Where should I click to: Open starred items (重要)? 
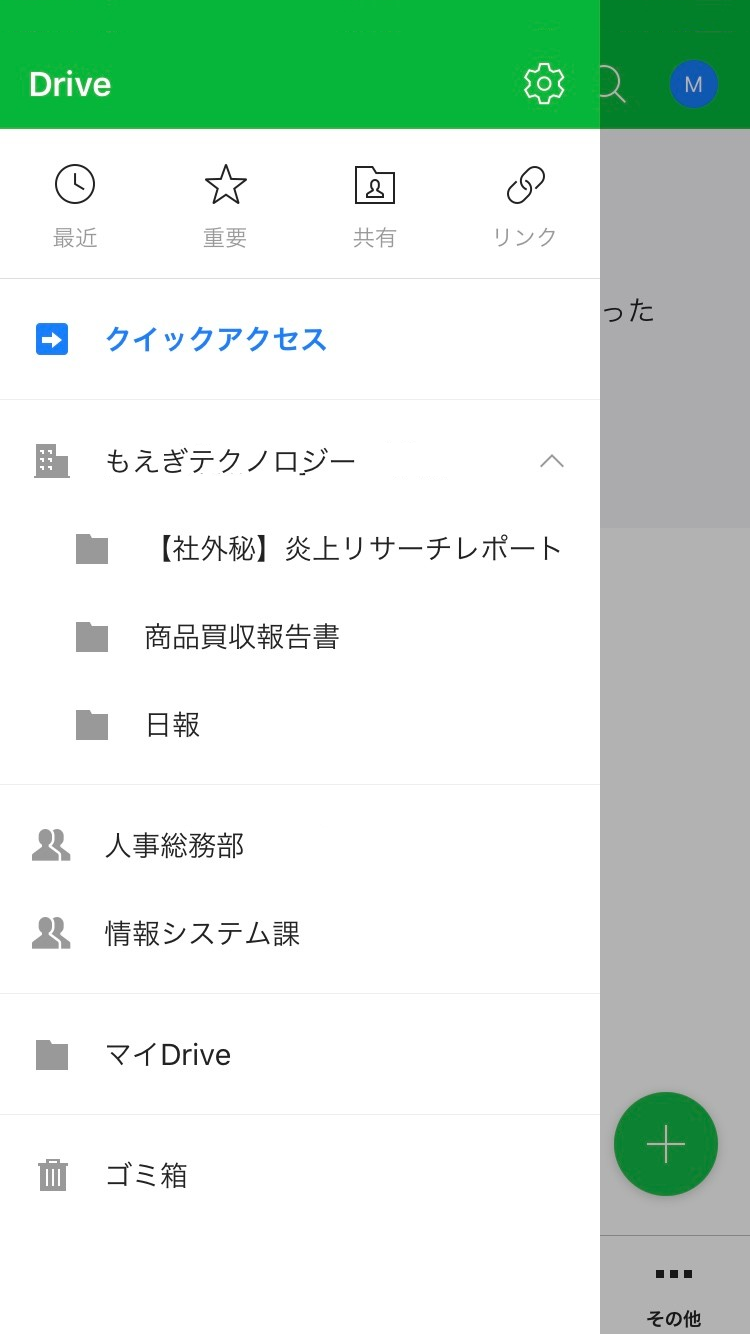point(225,206)
